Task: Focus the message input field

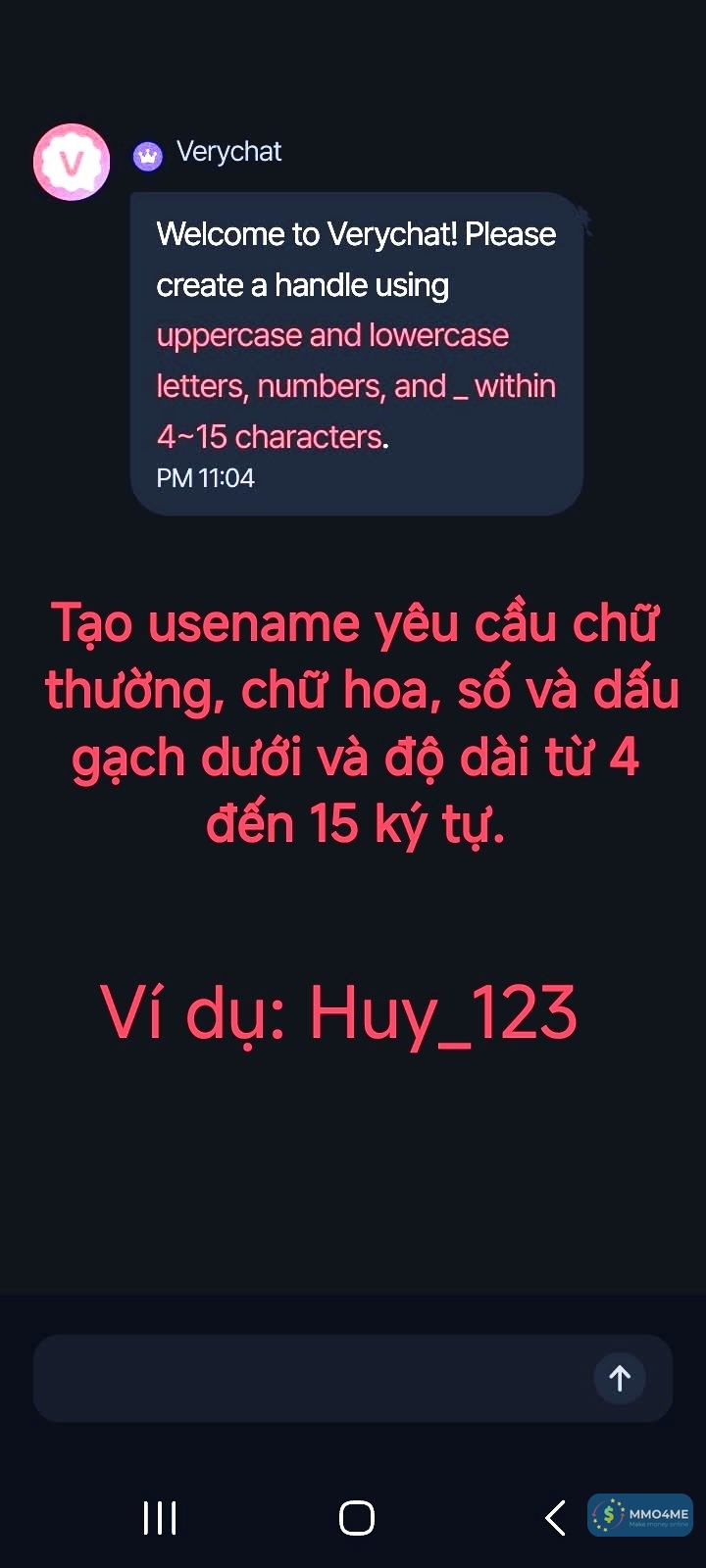Action: [x=304, y=1378]
